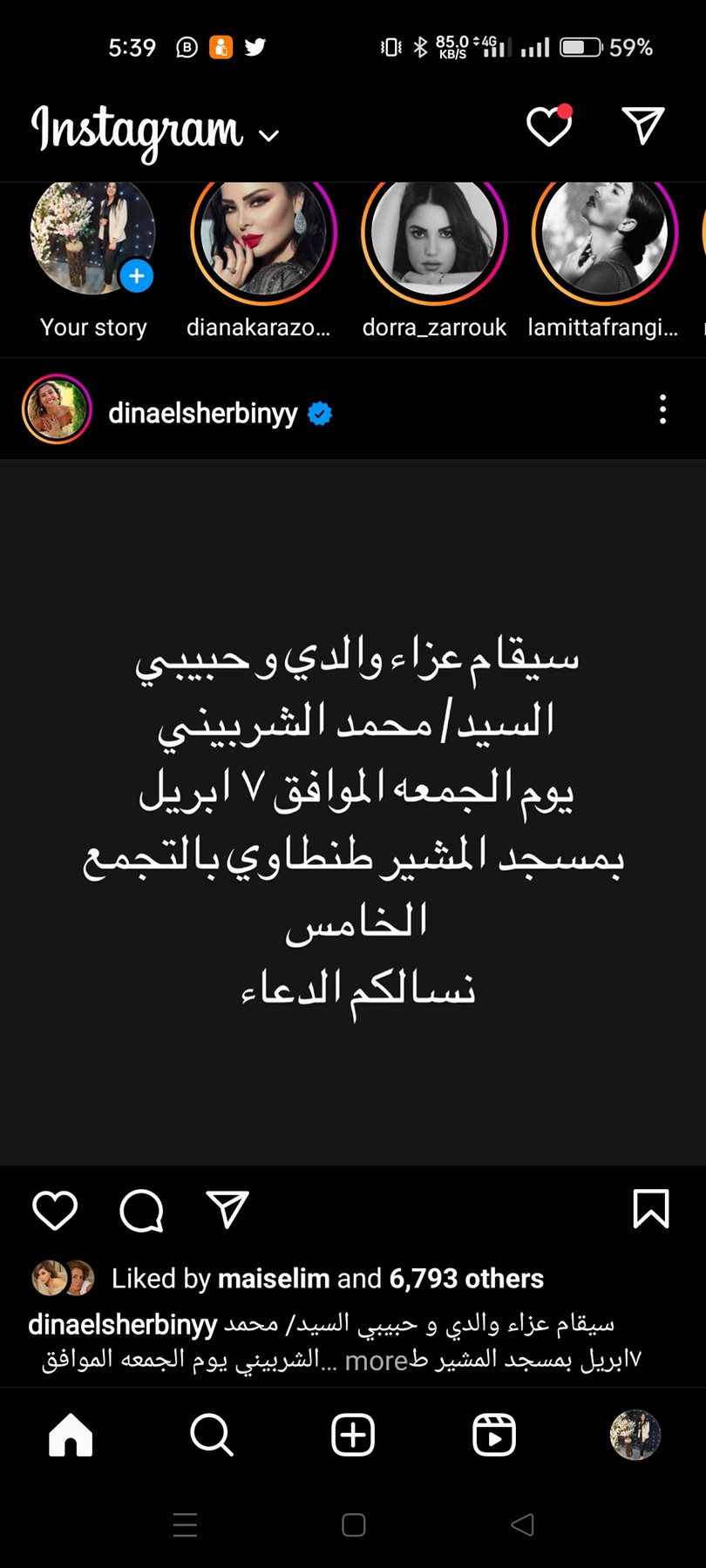Open direct messages

(643, 126)
